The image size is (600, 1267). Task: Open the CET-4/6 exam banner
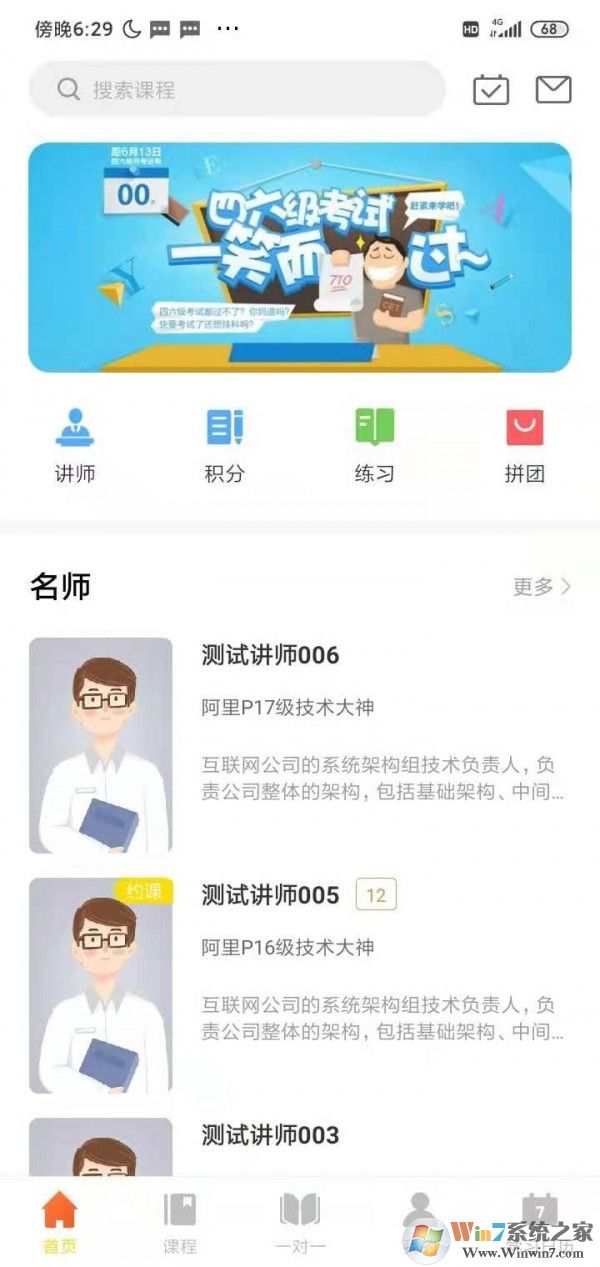point(300,257)
